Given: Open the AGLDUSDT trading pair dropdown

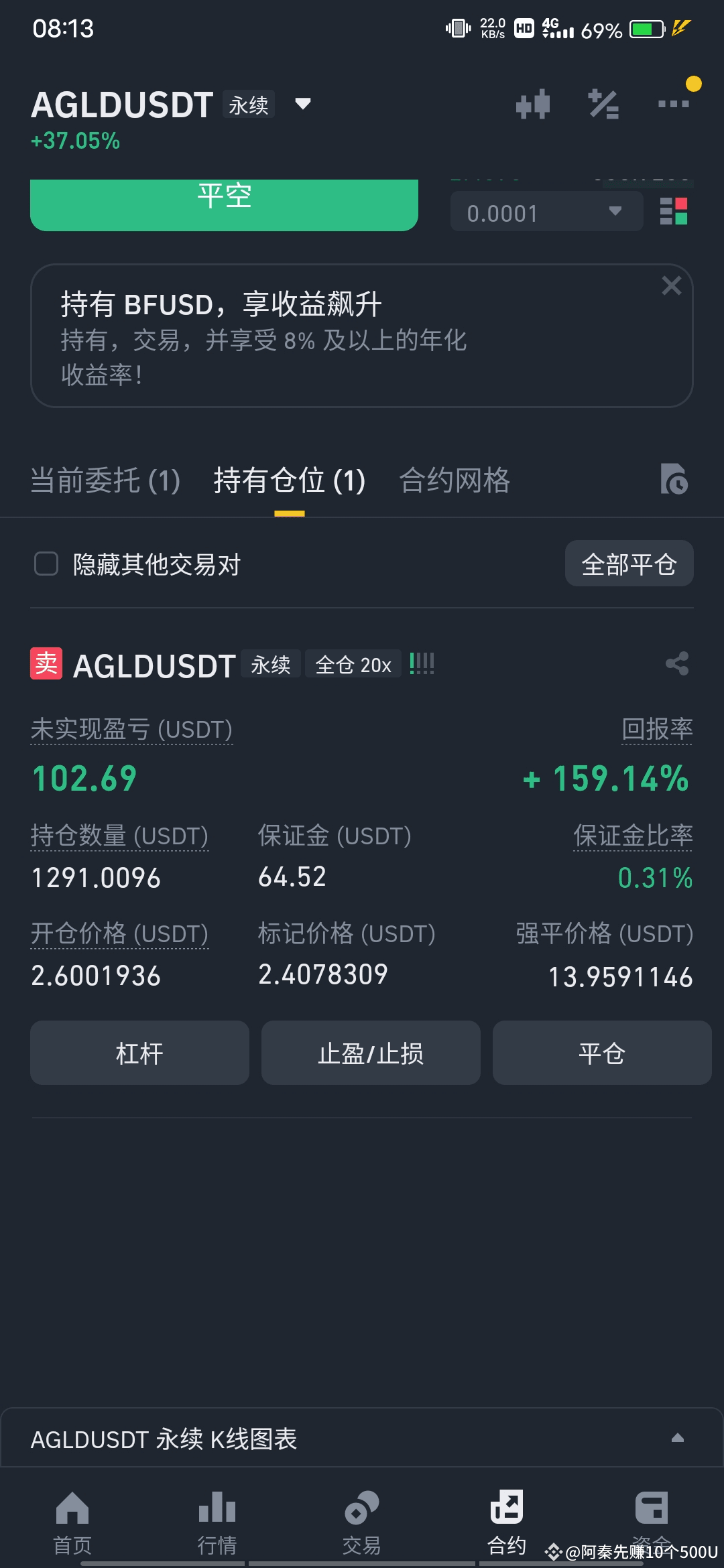Looking at the screenshot, I should click(x=302, y=104).
